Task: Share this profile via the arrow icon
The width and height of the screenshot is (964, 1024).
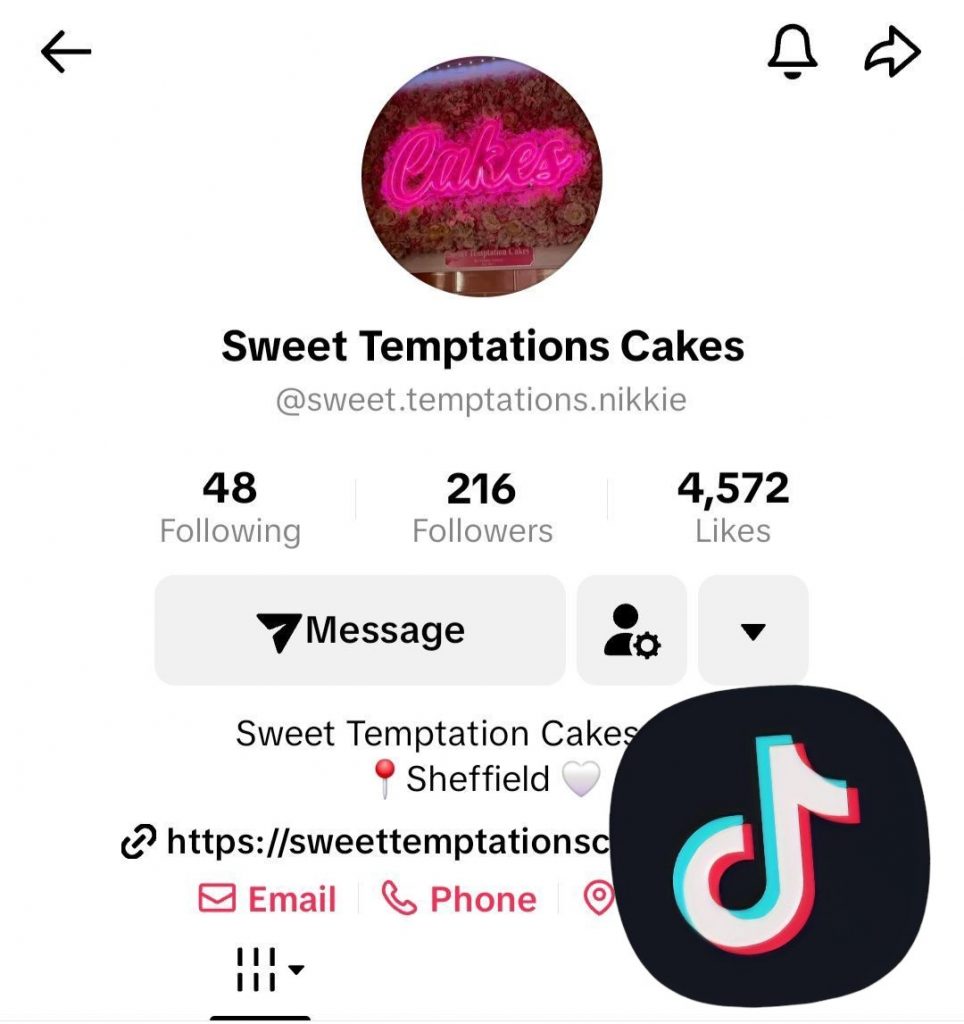Action: click(x=891, y=53)
